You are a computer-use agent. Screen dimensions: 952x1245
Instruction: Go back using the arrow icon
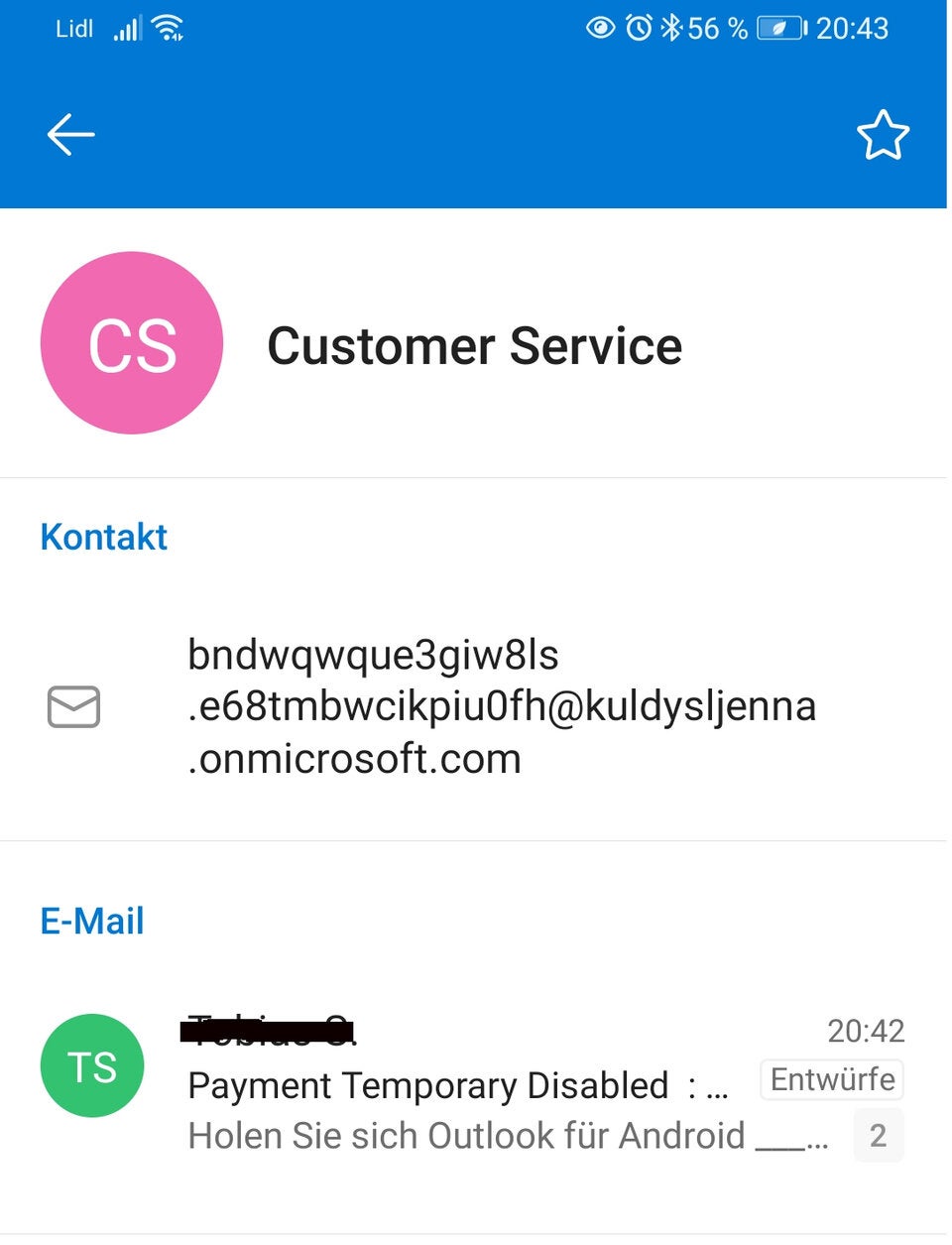coord(70,135)
